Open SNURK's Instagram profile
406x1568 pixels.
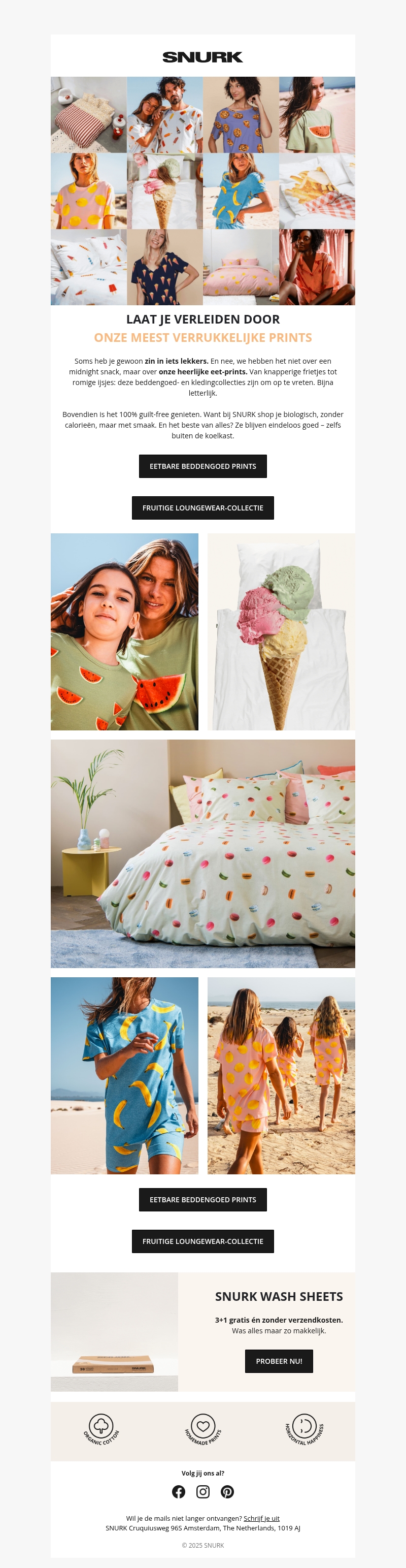pyautogui.click(x=203, y=1491)
